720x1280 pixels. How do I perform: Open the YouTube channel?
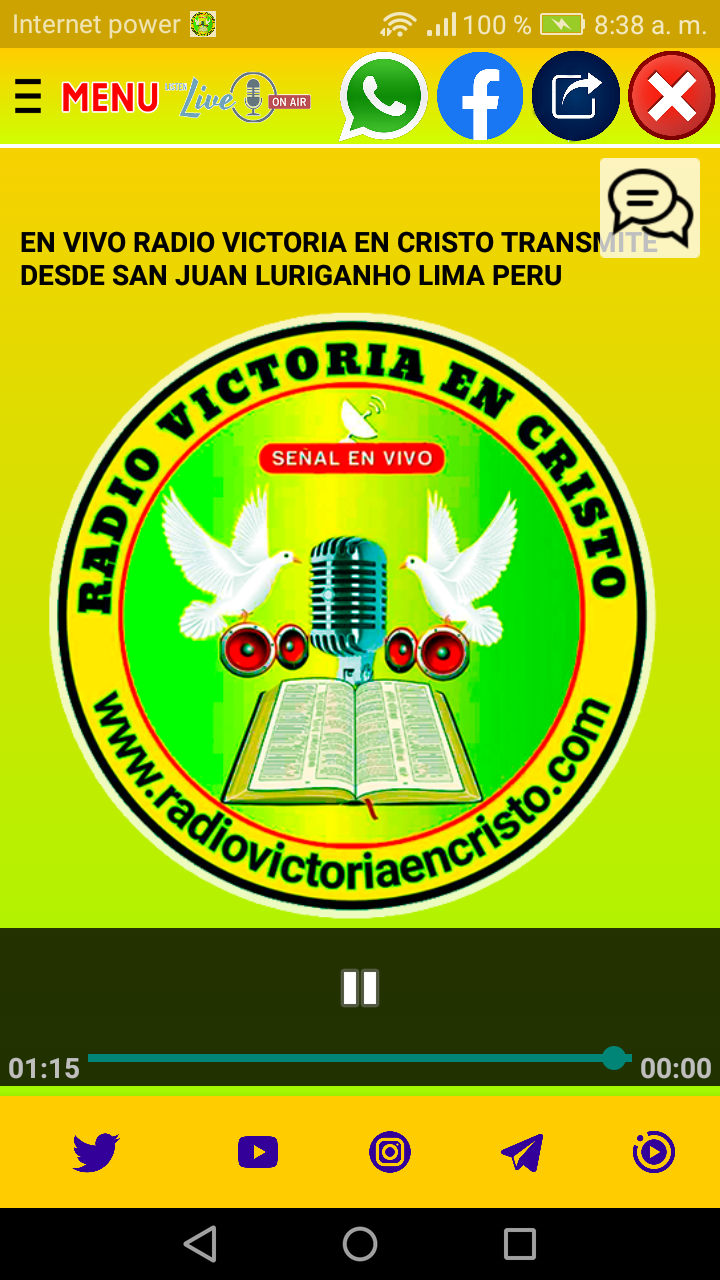click(258, 1153)
